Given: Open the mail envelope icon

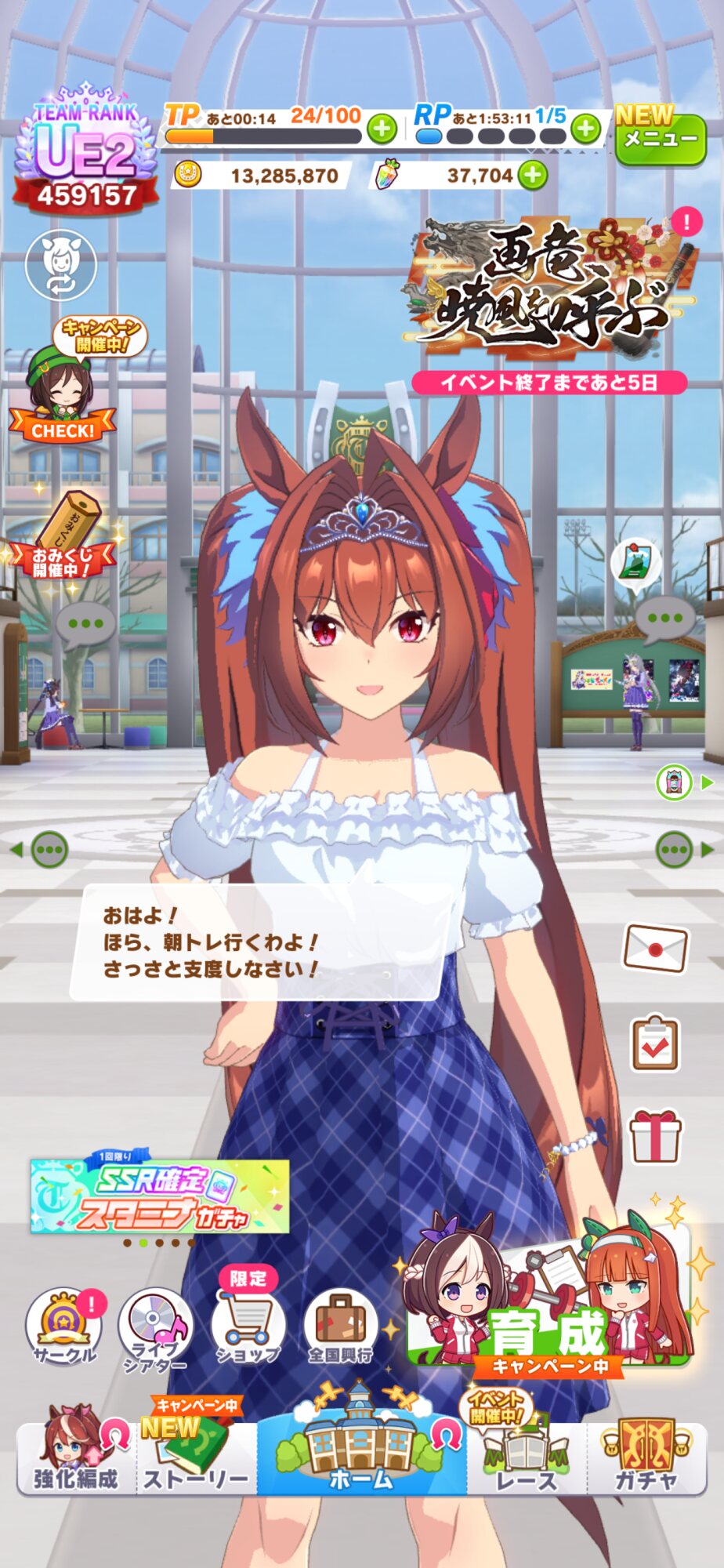Looking at the screenshot, I should [x=655, y=948].
